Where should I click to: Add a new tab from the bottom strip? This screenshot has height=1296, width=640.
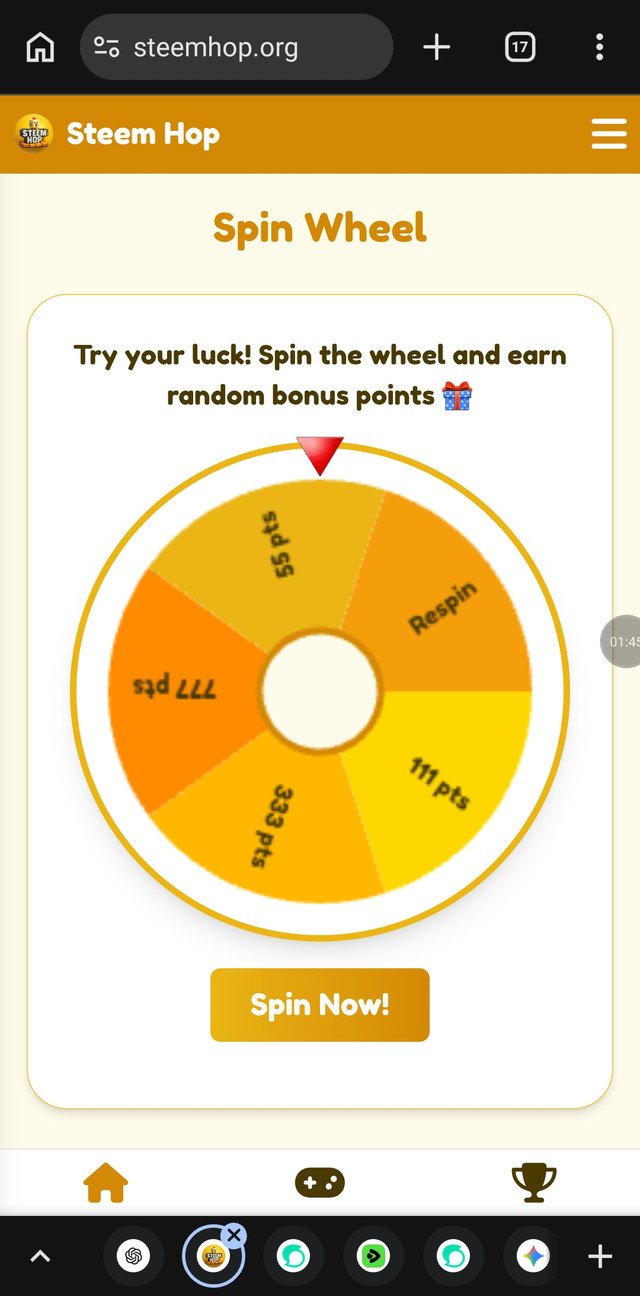coord(600,1256)
